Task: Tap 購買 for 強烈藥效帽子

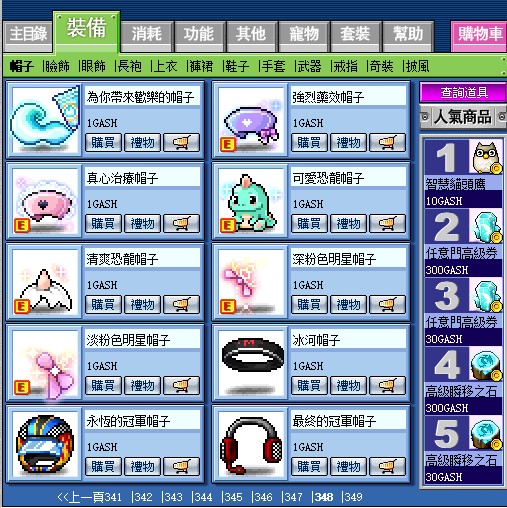Action: 309,143
